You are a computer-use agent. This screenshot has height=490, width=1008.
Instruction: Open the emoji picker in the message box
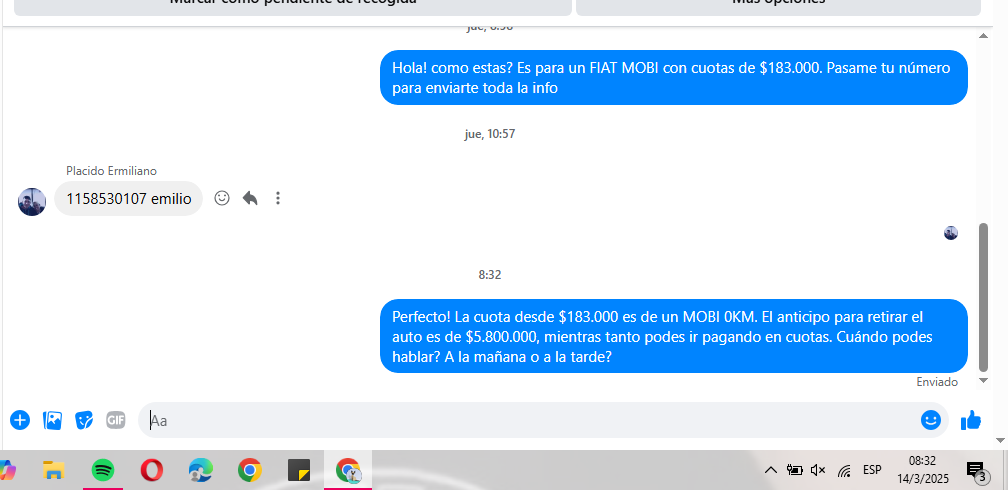coord(931,420)
